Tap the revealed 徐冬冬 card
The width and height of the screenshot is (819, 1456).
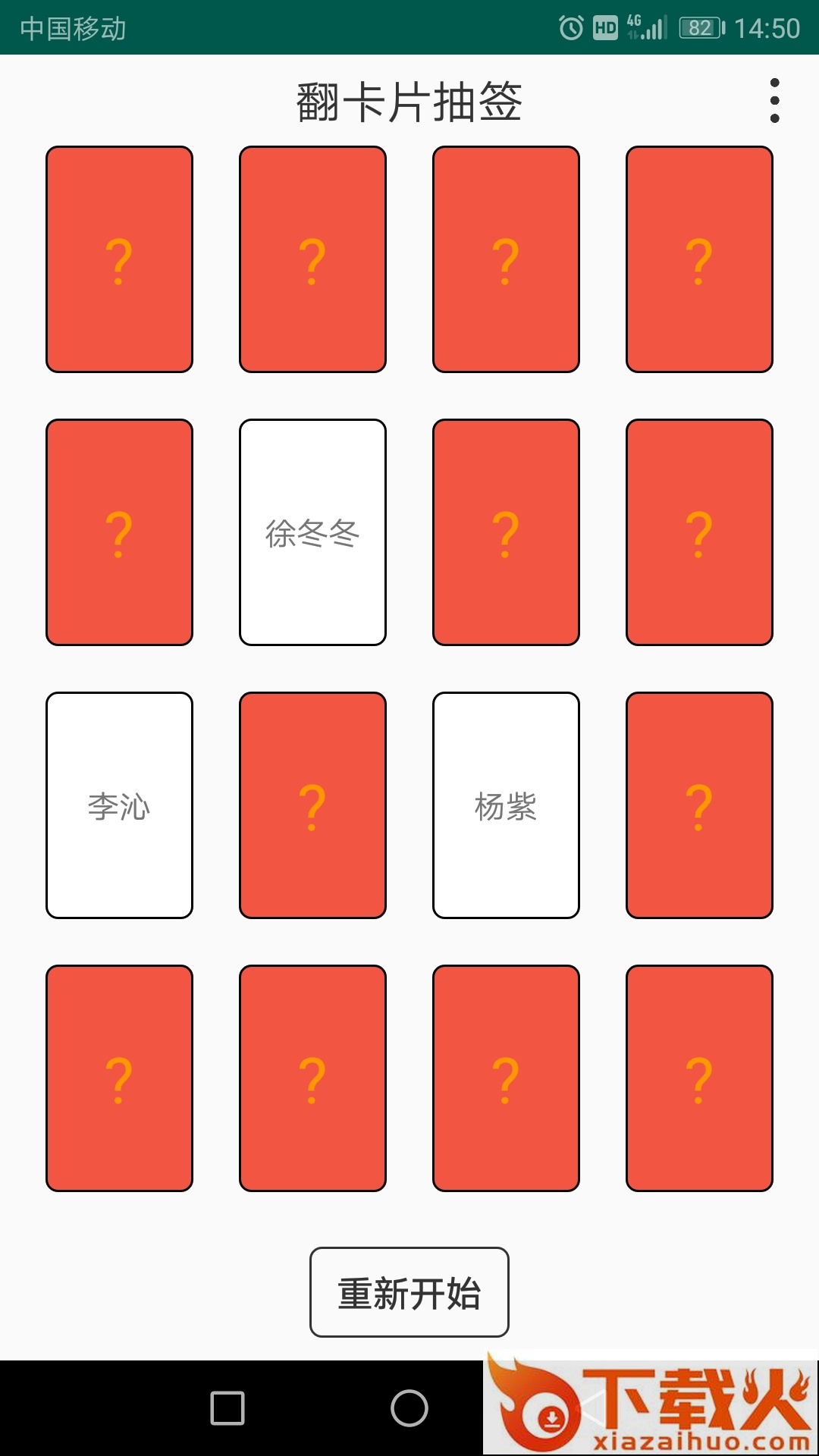point(312,532)
